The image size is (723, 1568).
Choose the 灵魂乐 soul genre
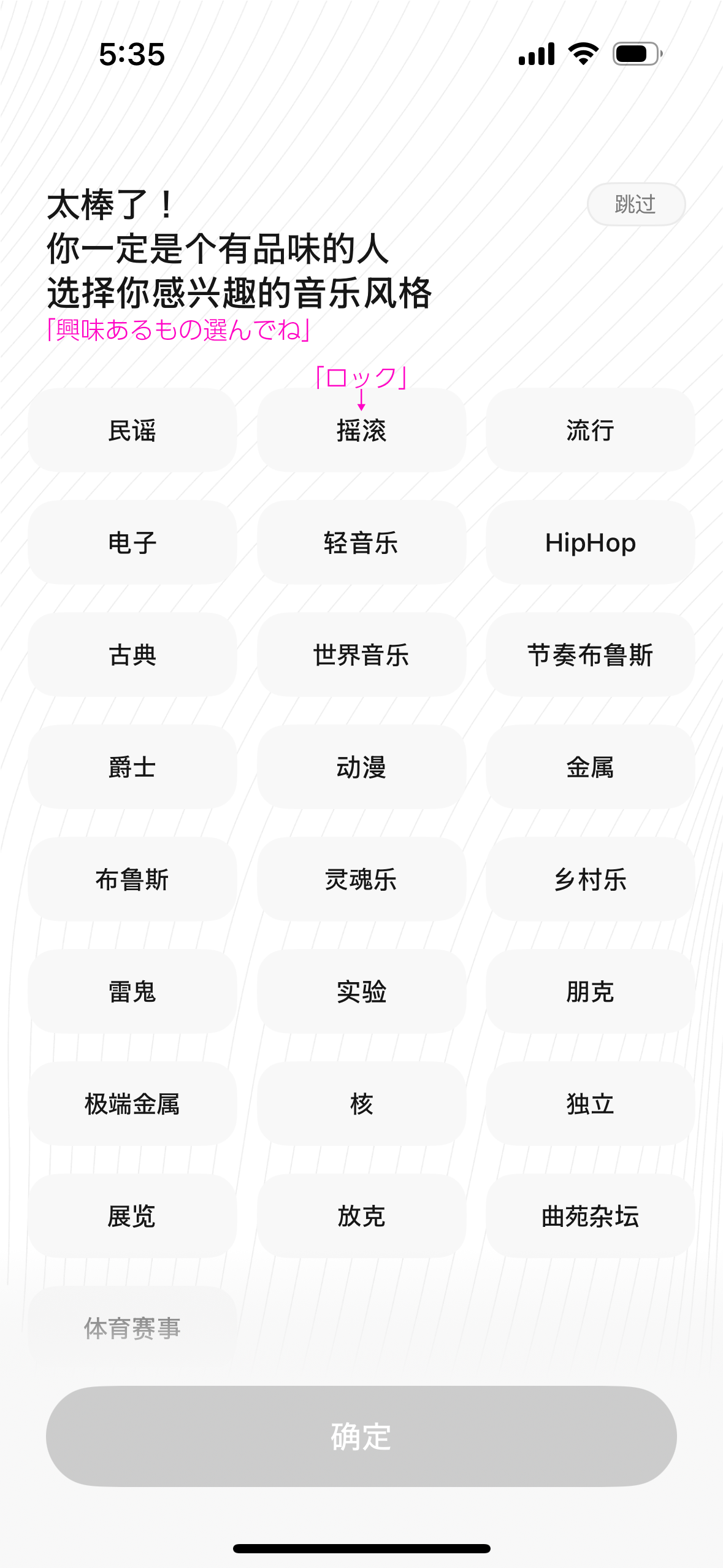click(361, 879)
